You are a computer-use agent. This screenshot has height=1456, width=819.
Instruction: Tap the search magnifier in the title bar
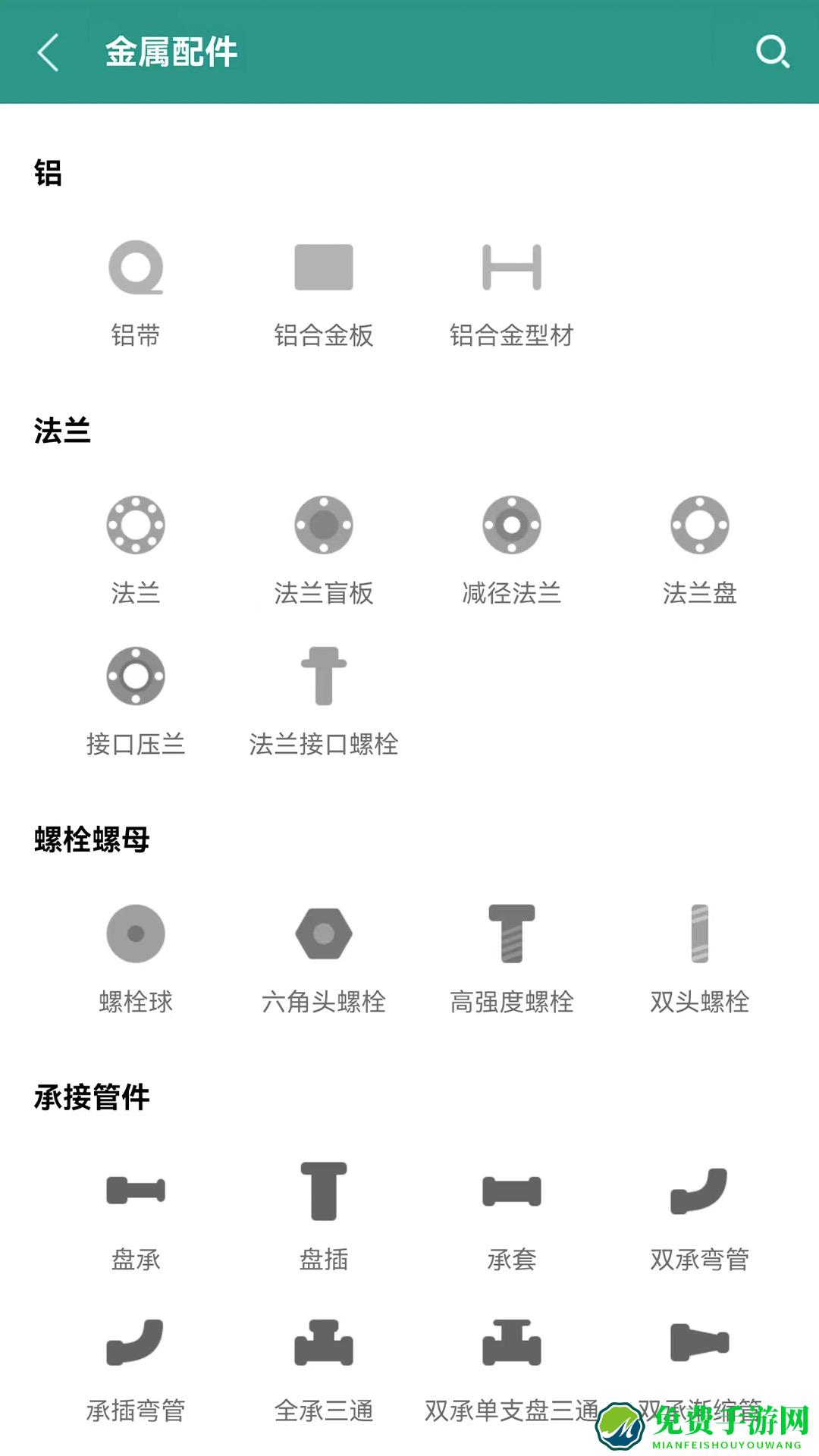coord(773,53)
